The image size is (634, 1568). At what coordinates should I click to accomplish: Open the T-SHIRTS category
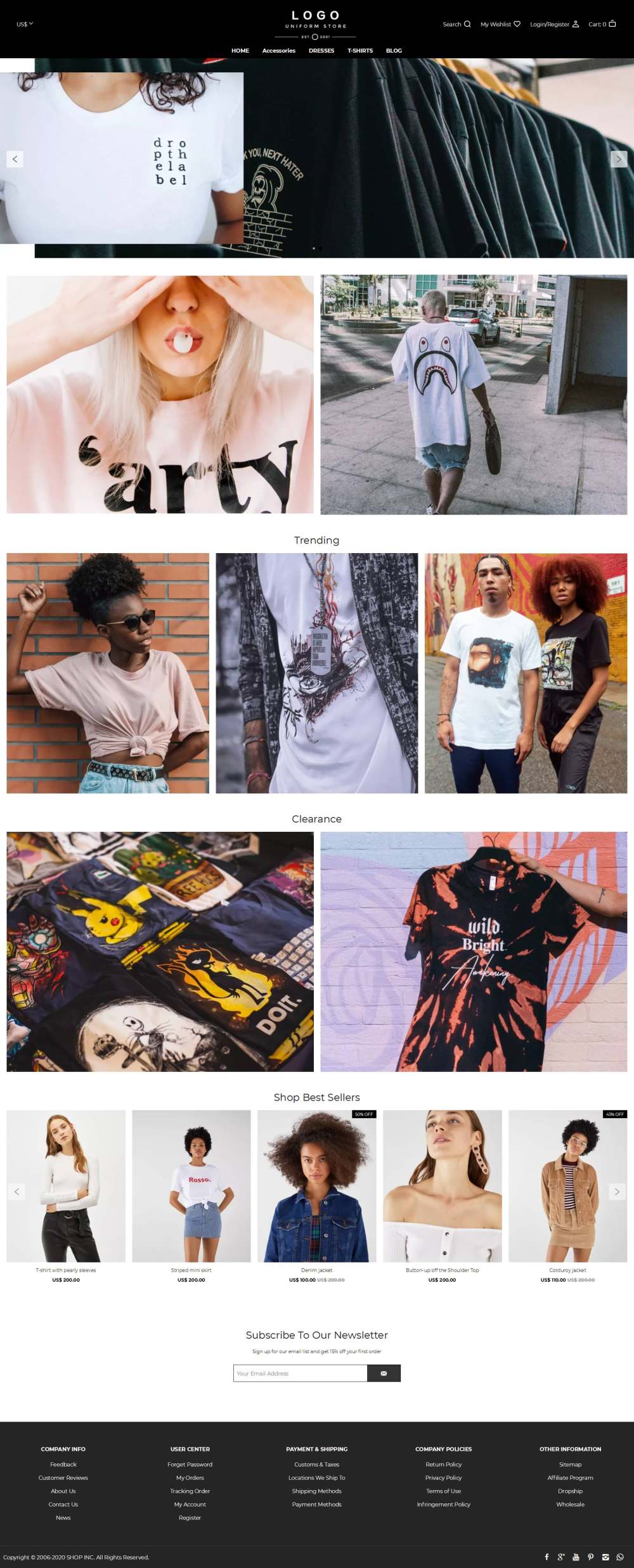pyautogui.click(x=360, y=51)
